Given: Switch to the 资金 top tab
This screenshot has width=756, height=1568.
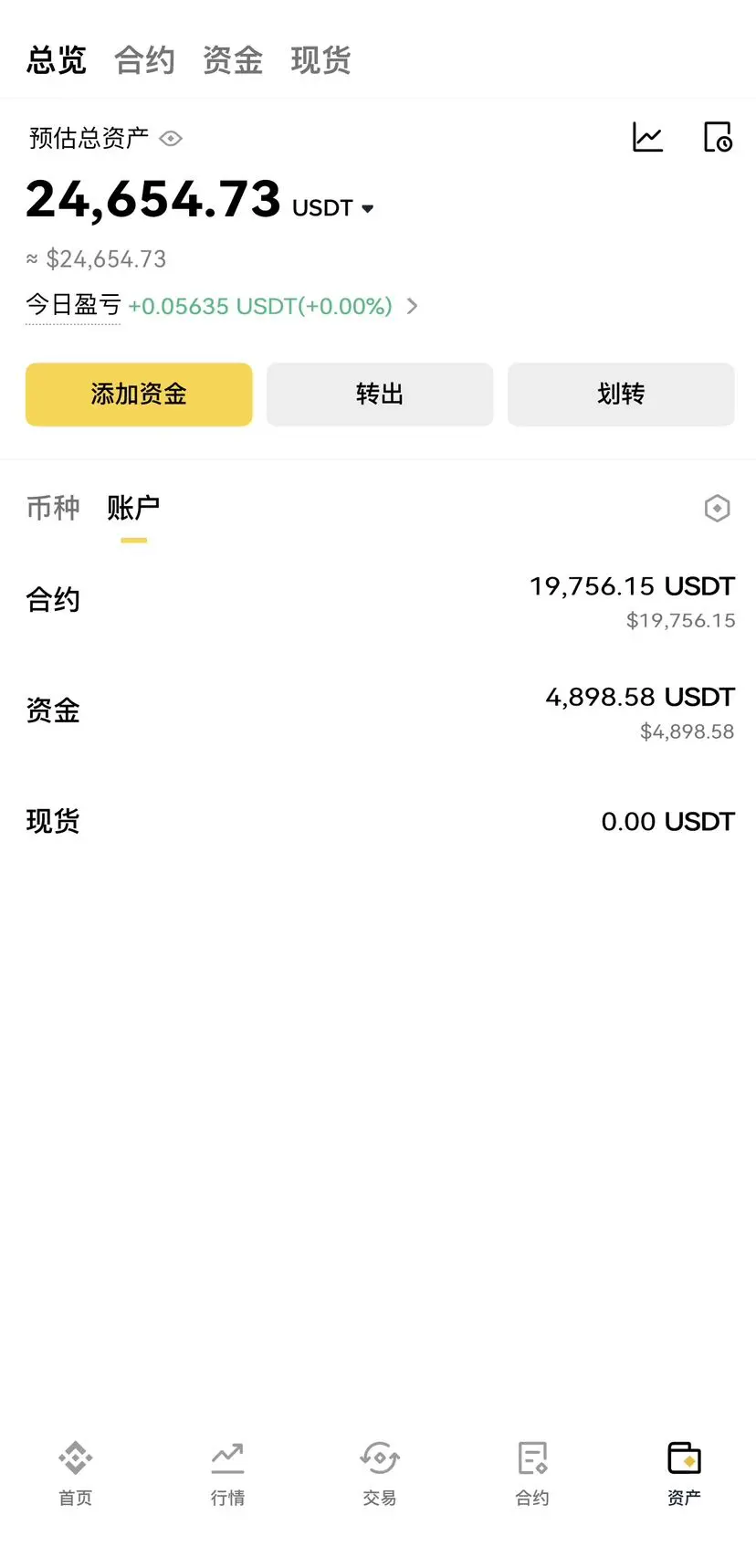Looking at the screenshot, I should click(x=233, y=60).
